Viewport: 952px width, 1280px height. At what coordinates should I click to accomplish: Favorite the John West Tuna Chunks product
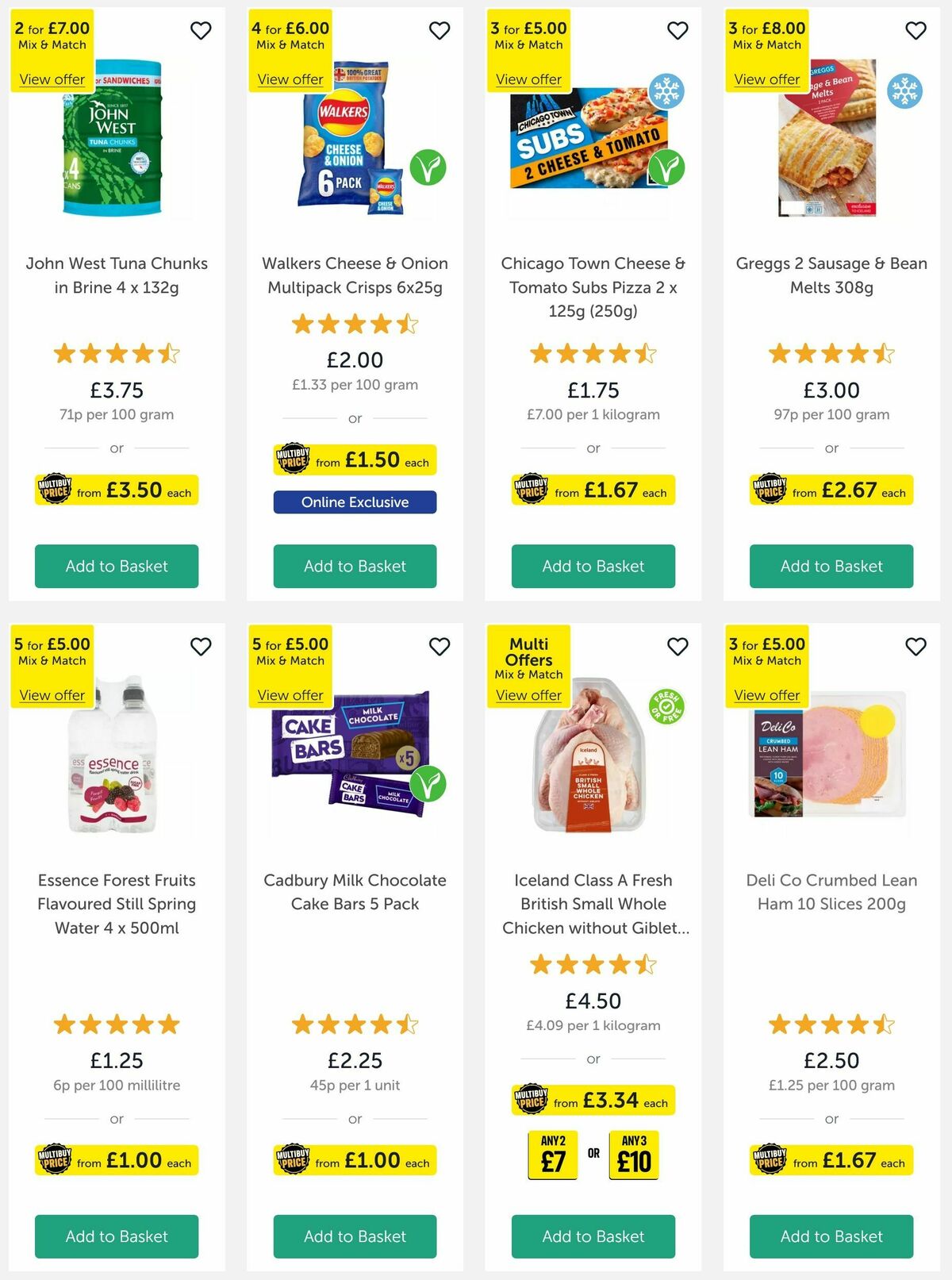click(201, 30)
